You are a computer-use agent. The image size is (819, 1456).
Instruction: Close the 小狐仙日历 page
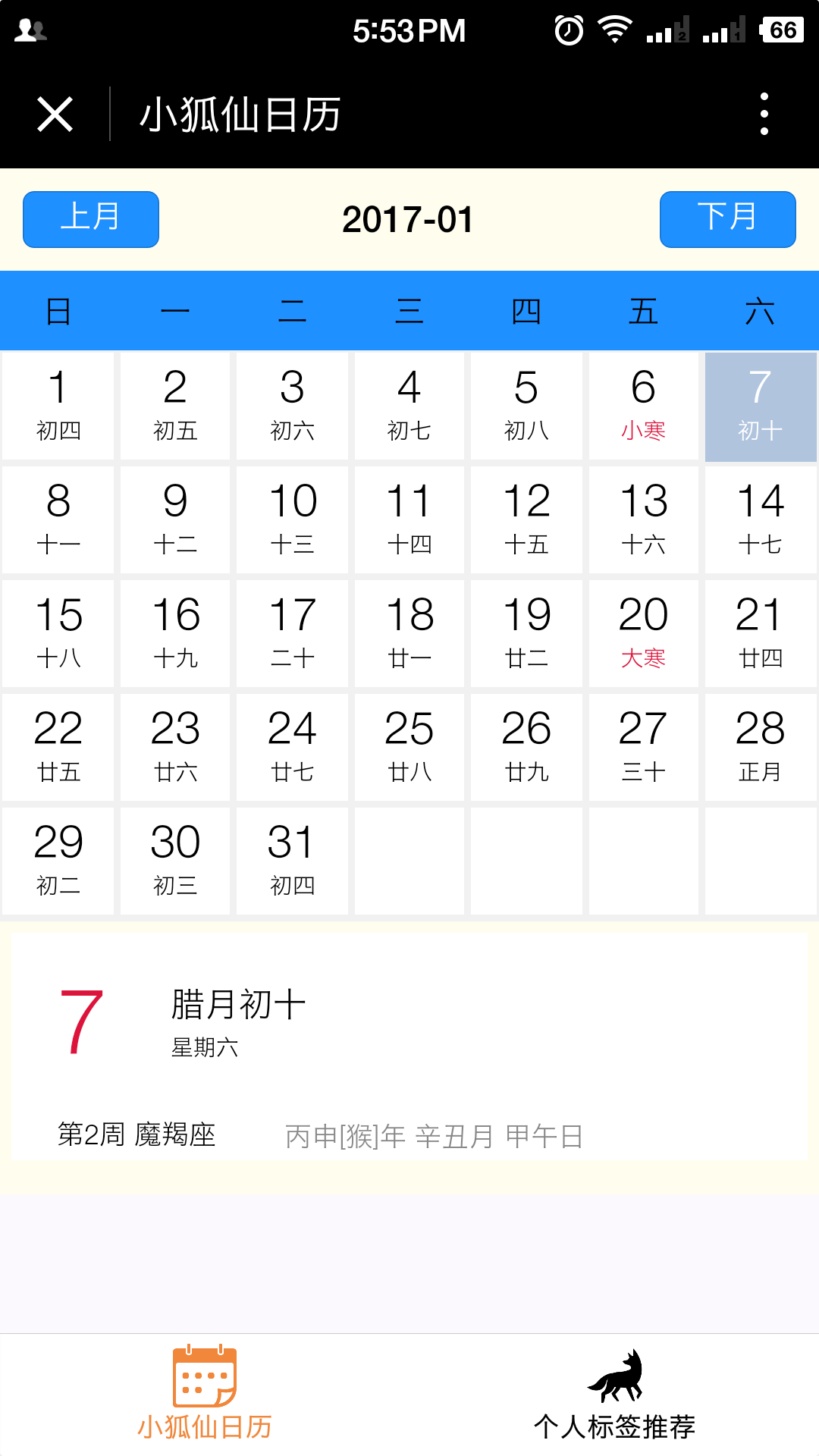(55, 115)
